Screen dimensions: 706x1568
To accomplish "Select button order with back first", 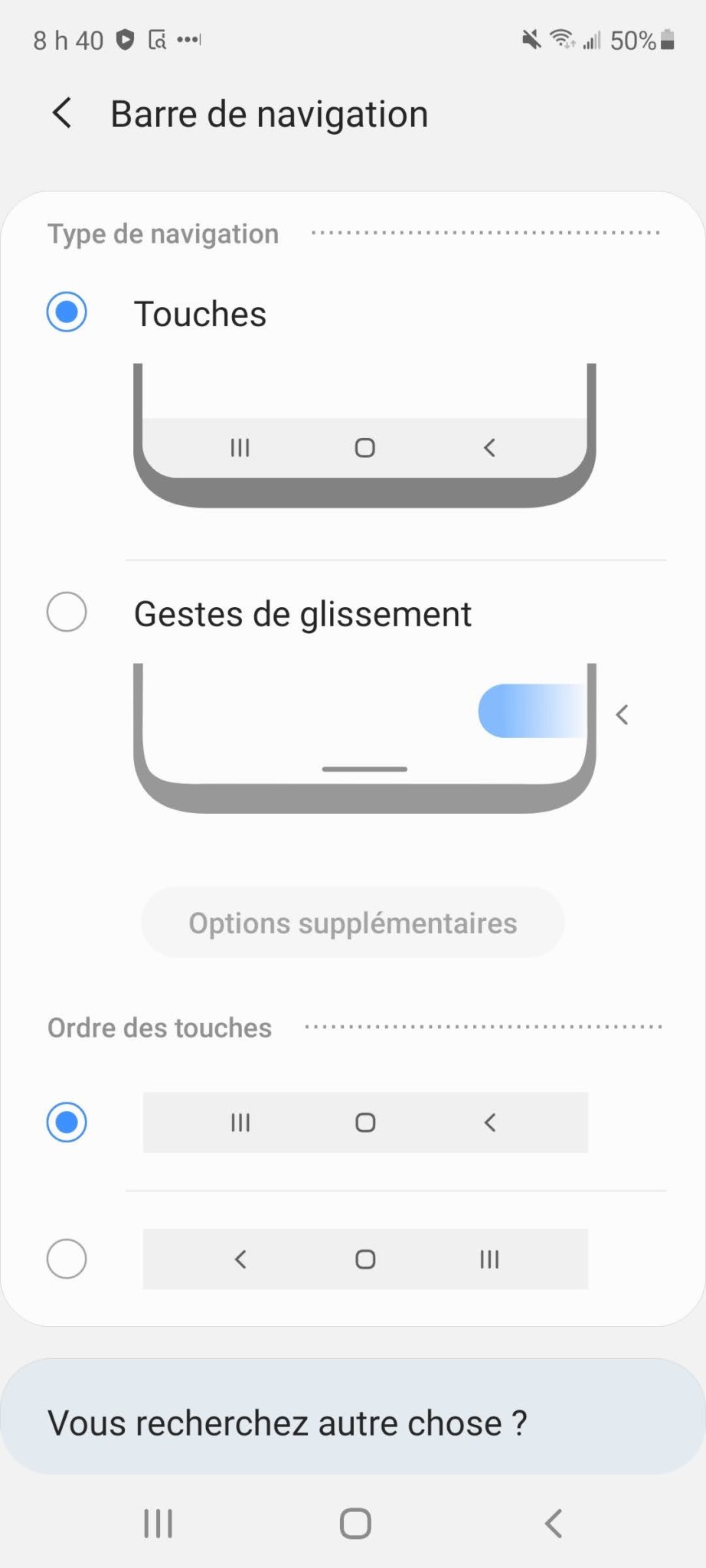I will coord(67,1259).
